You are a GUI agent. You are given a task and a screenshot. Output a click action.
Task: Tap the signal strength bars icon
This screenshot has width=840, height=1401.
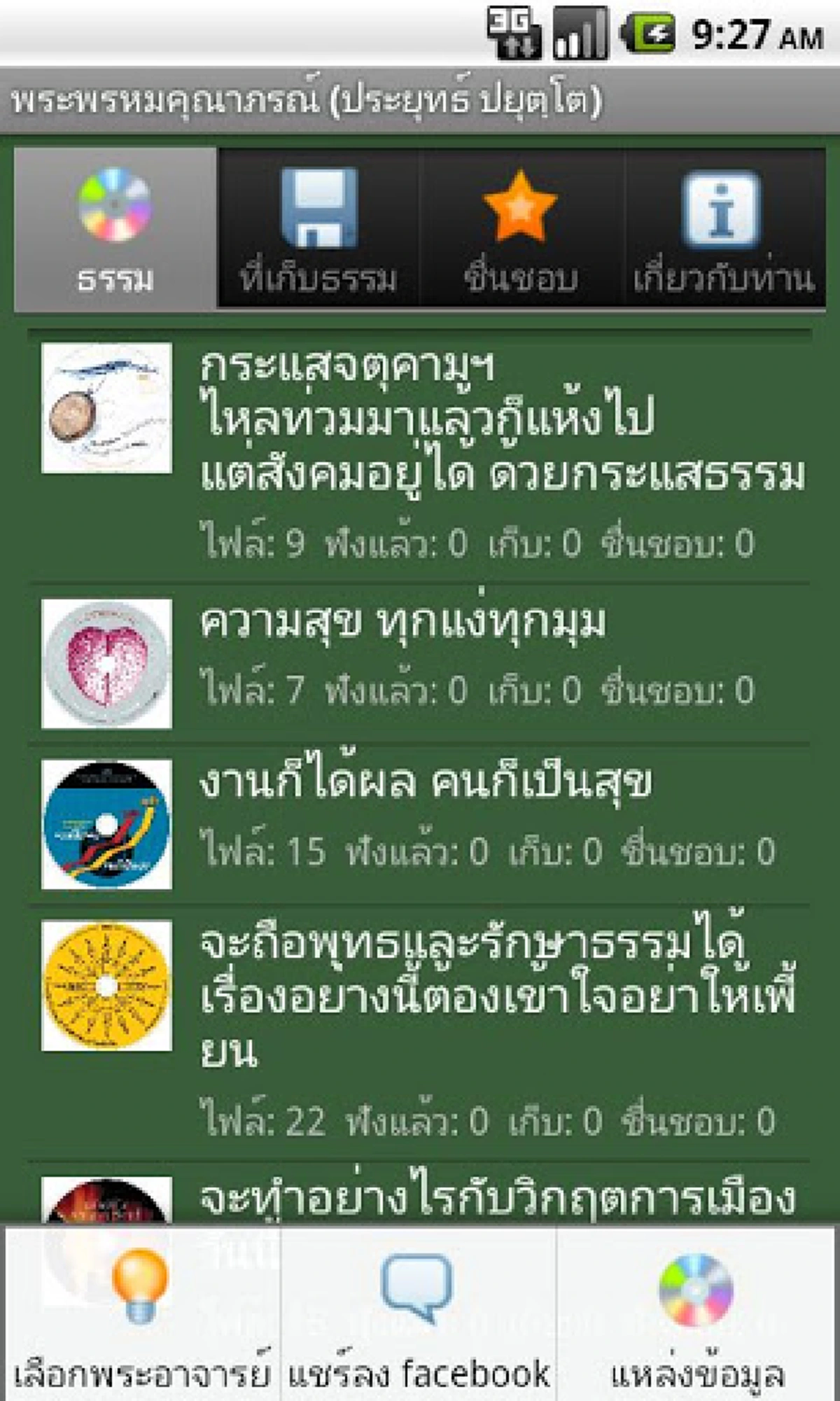point(581,28)
